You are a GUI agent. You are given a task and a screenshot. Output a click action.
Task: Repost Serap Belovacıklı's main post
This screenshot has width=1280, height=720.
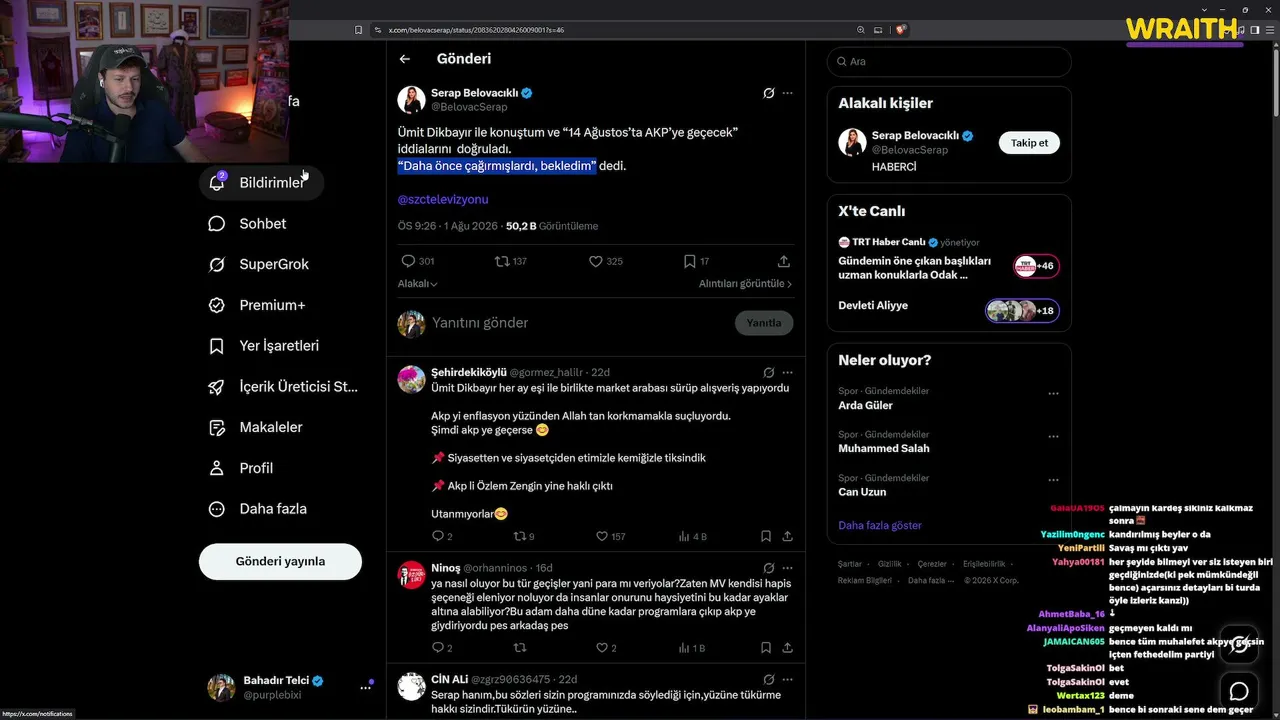pos(511,261)
